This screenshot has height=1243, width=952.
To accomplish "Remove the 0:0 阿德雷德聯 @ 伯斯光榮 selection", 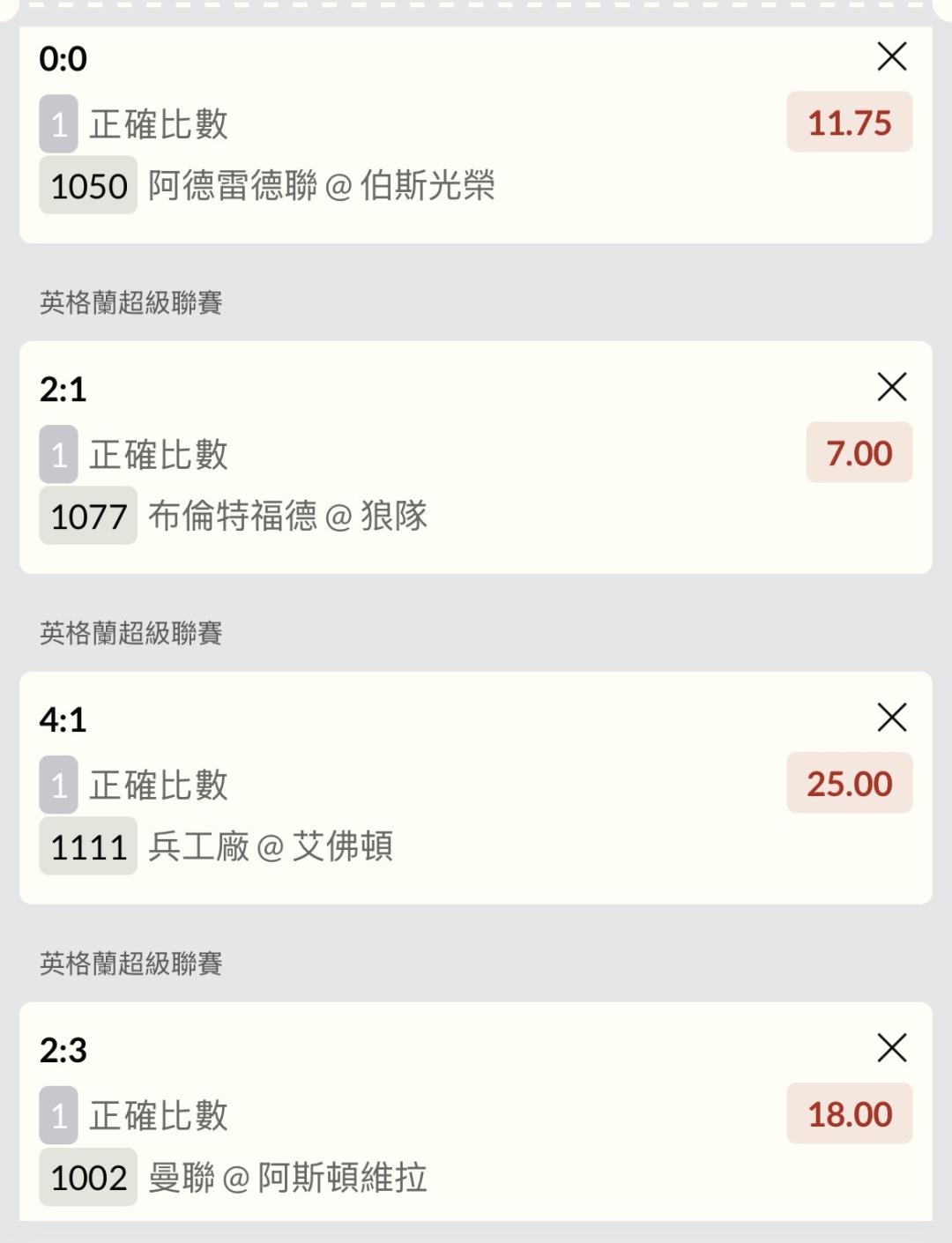I will [891, 56].
